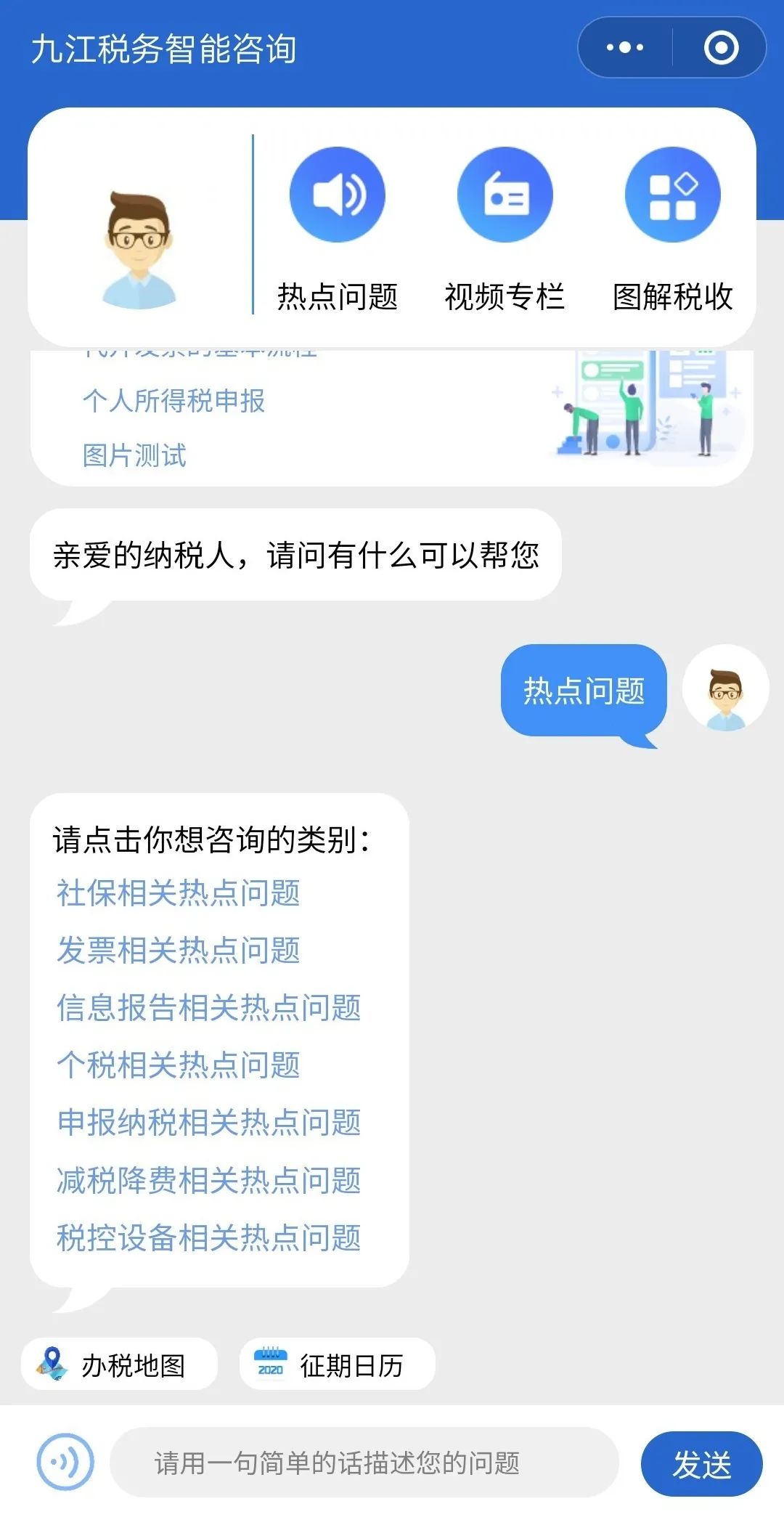
Task: Open 视频专栏 section
Action: (505, 229)
